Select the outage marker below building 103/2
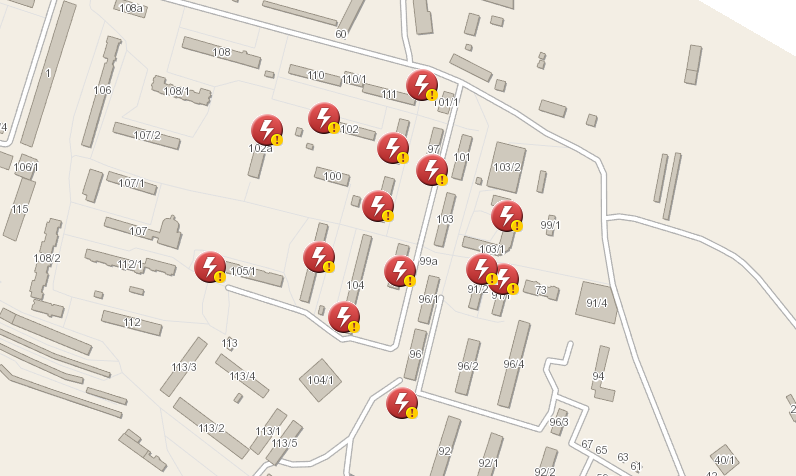Screen dimensions: 796x476 click(x=506, y=216)
